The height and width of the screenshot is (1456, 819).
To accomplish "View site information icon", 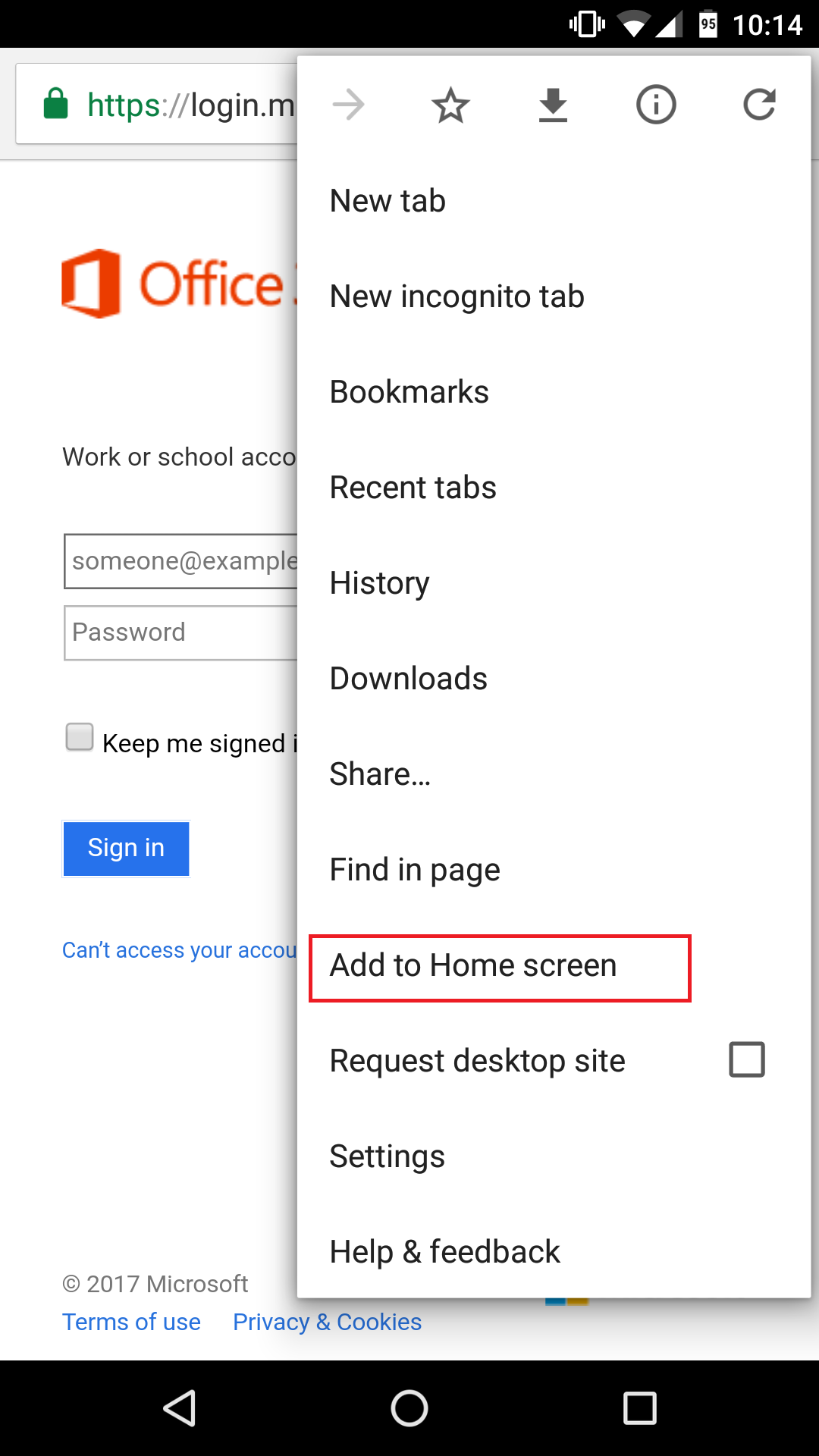I will [x=655, y=105].
